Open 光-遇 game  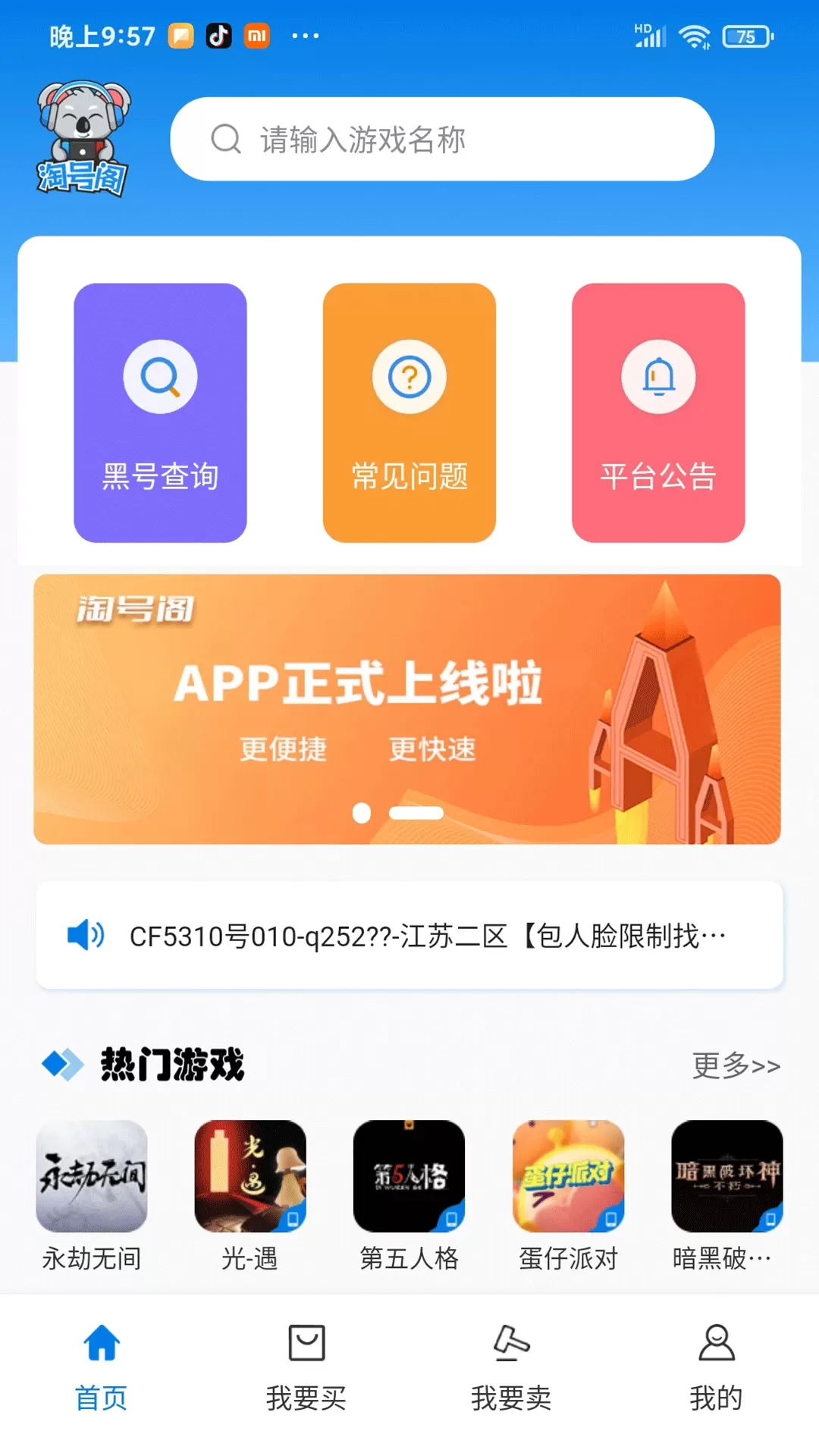coord(250,1196)
